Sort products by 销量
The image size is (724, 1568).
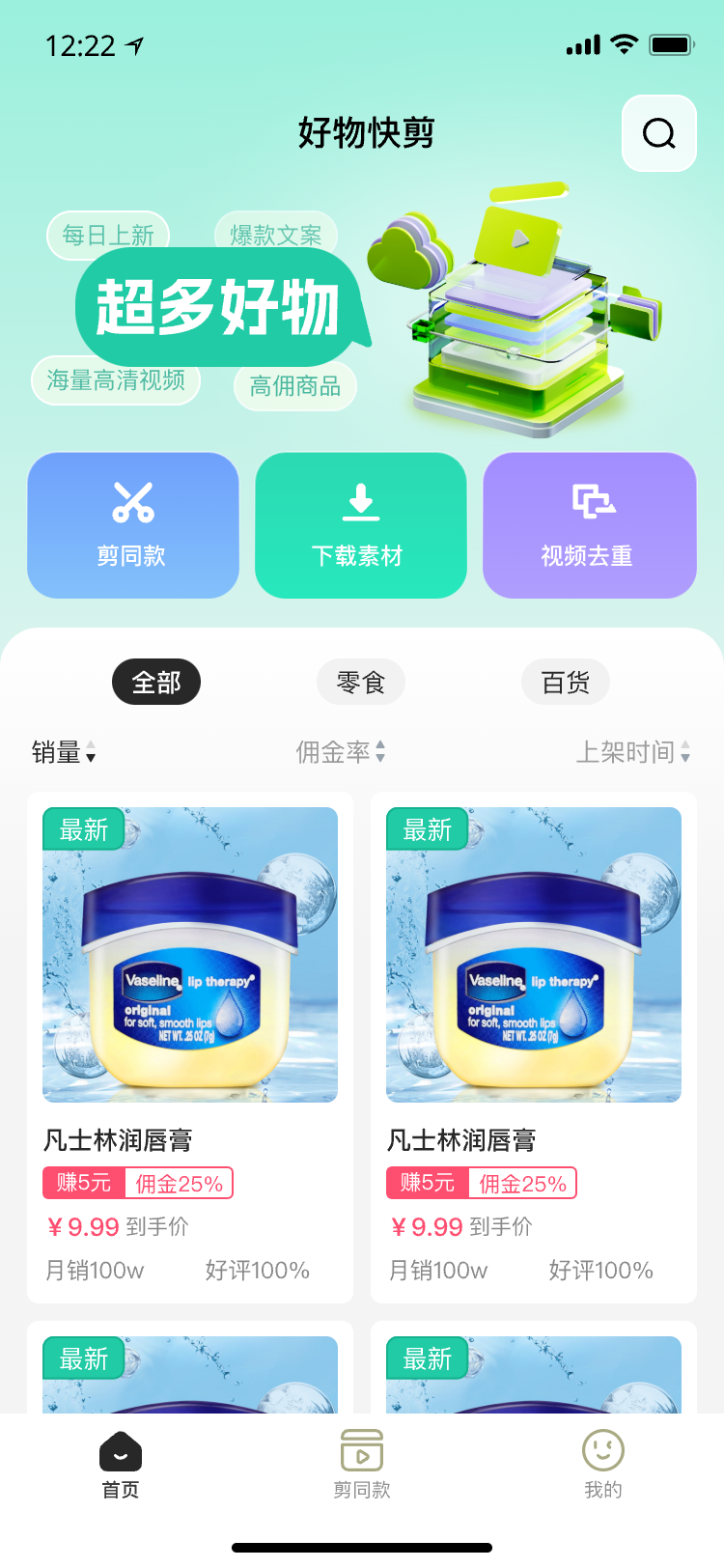tap(64, 752)
